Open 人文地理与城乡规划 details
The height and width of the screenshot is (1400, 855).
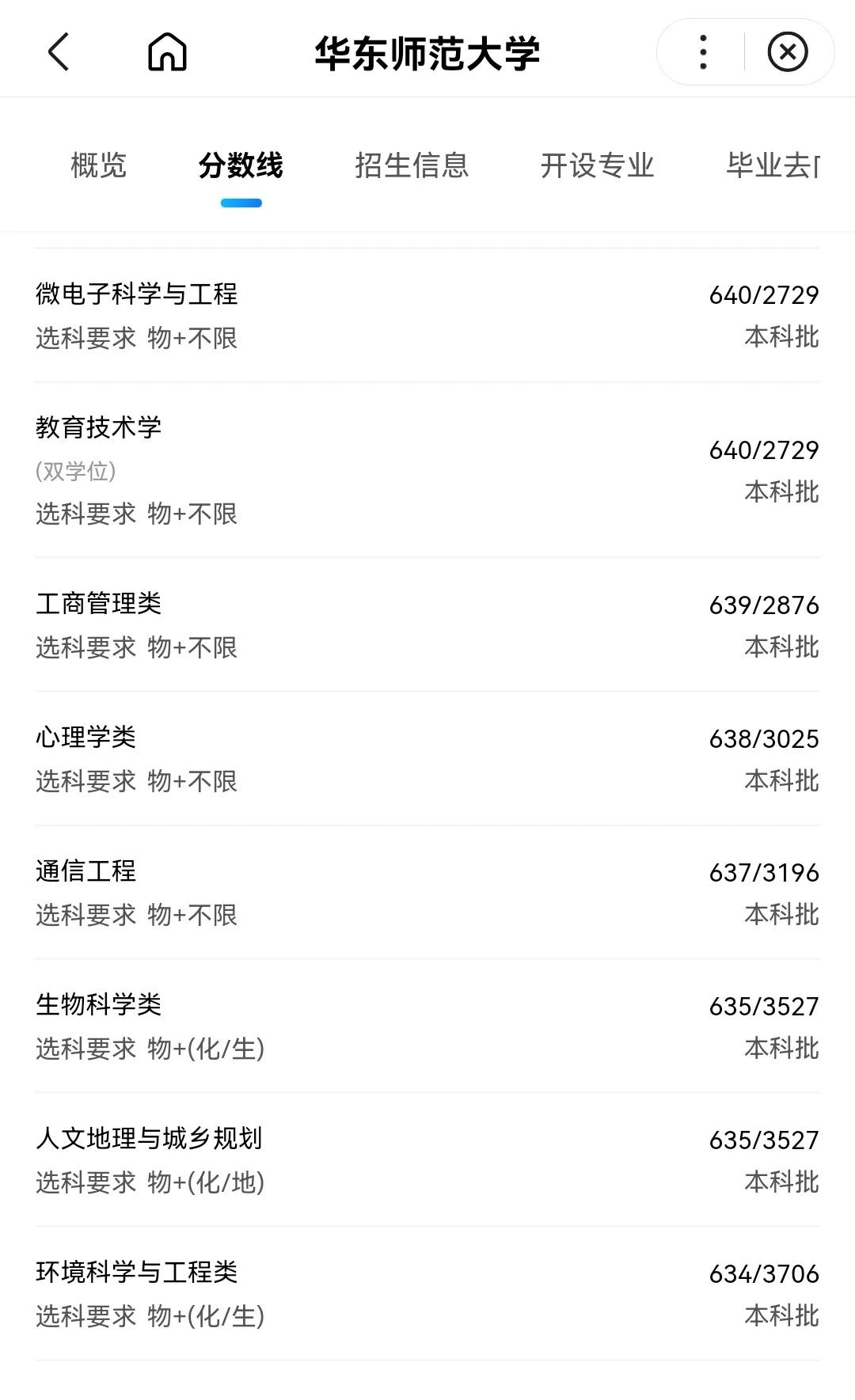(x=150, y=1139)
